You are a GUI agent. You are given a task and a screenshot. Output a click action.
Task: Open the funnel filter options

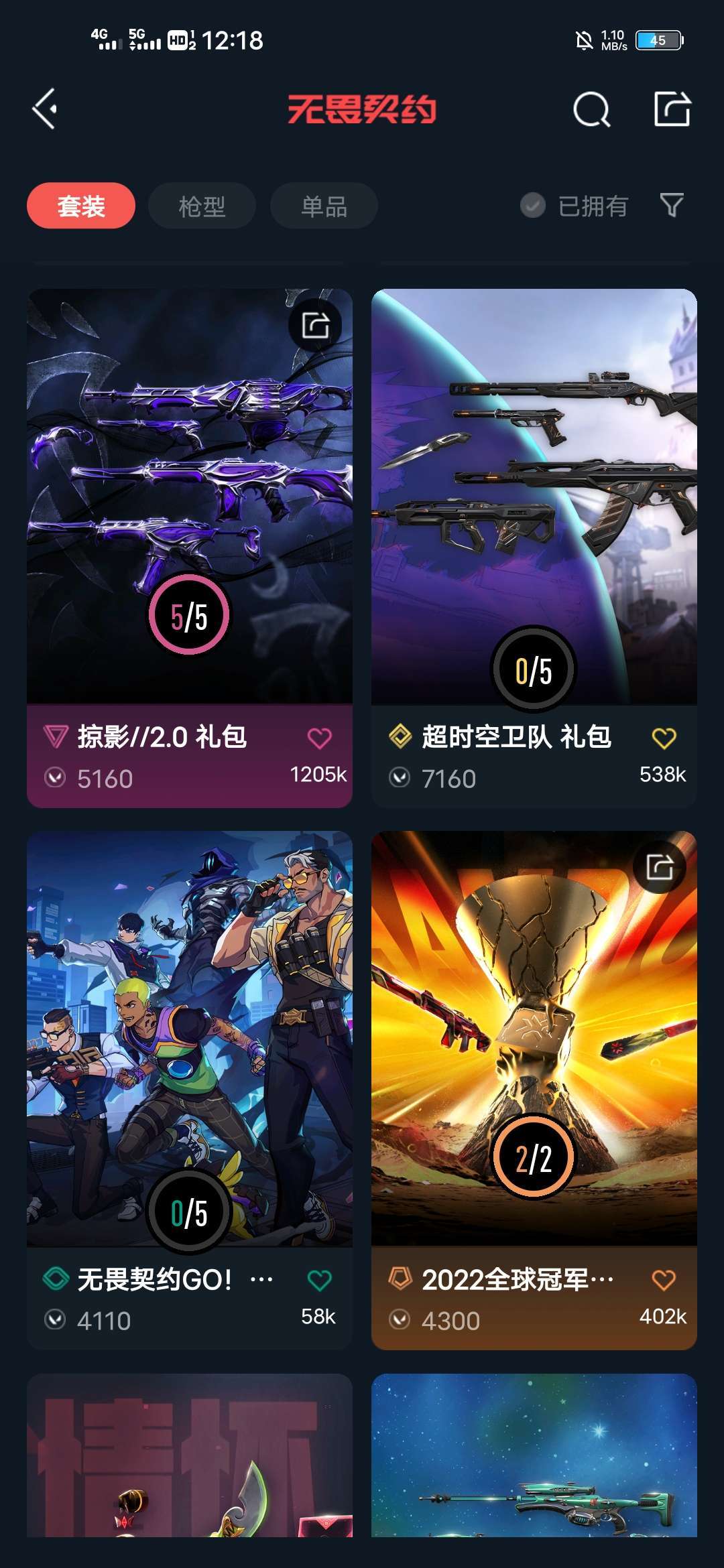(671, 205)
